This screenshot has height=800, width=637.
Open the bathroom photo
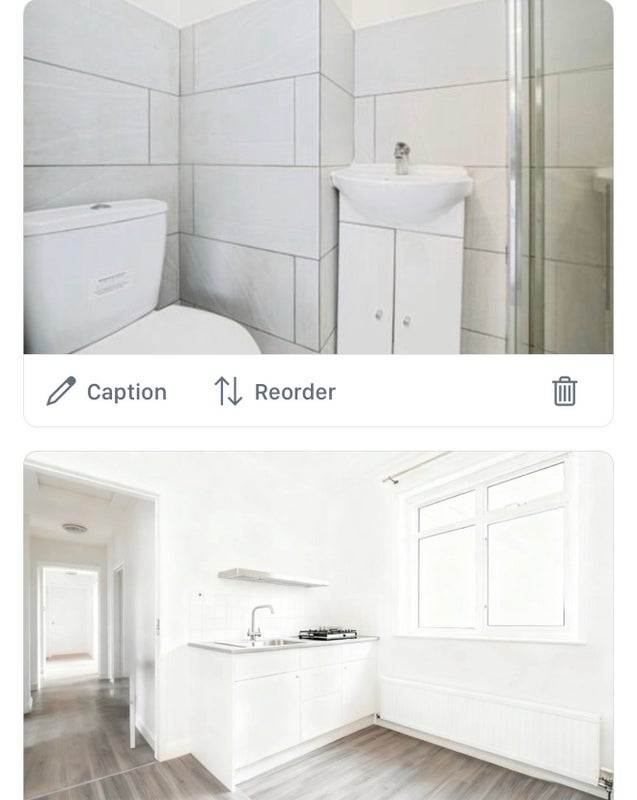(318, 176)
